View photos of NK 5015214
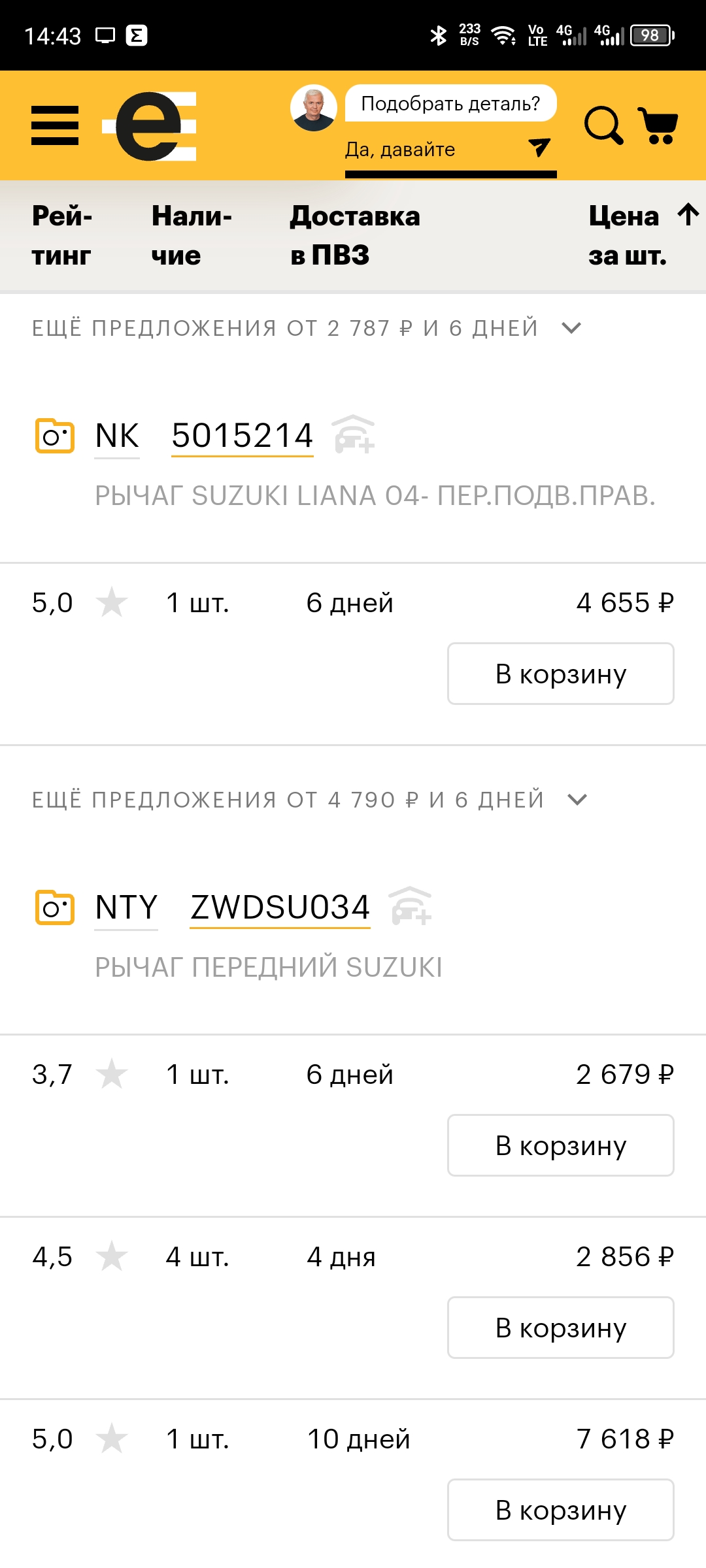 (54, 436)
